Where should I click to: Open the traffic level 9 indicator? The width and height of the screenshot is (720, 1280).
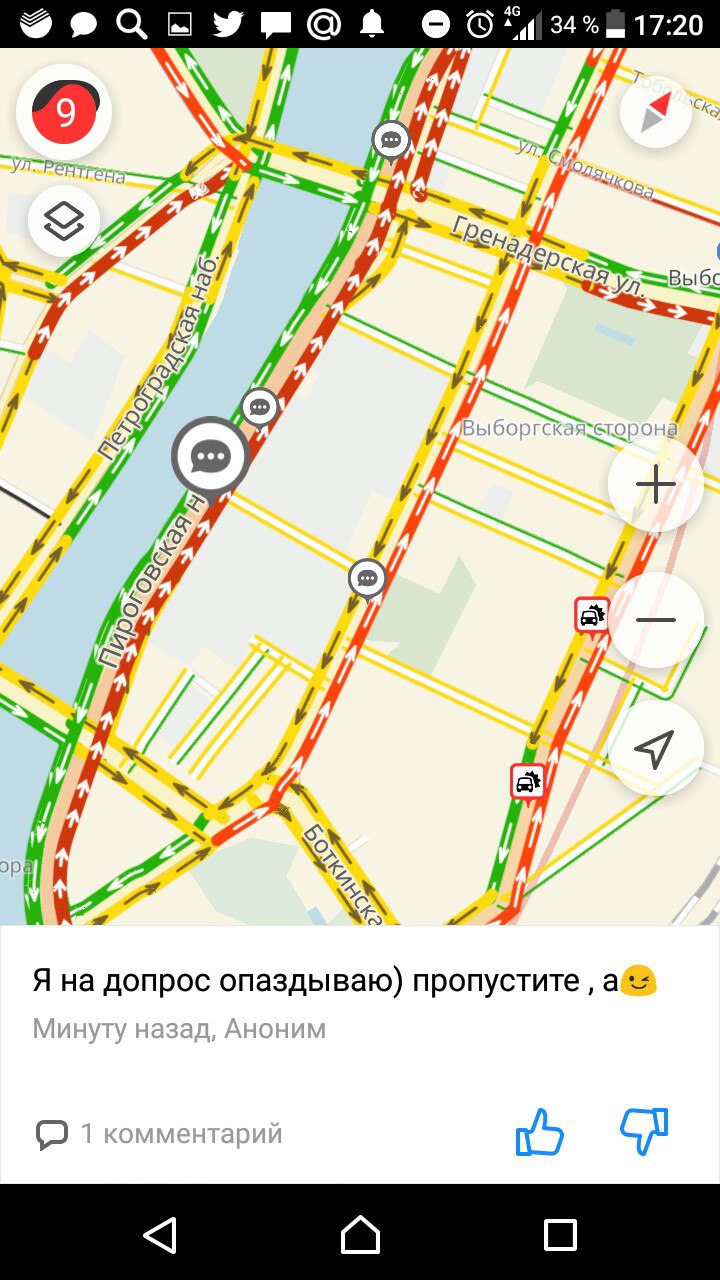[x=64, y=112]
